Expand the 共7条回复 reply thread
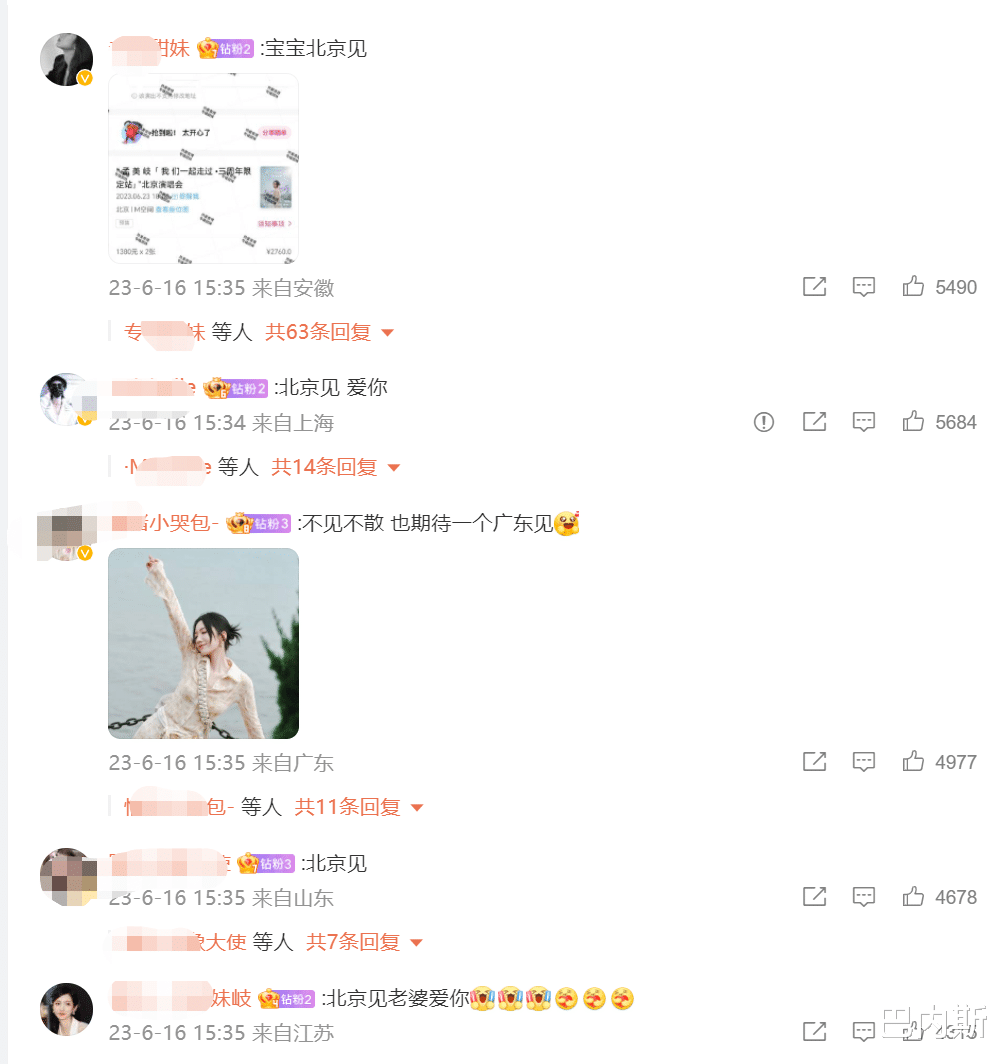This screenshot has height=1064, width=1006. pos(353,942)
